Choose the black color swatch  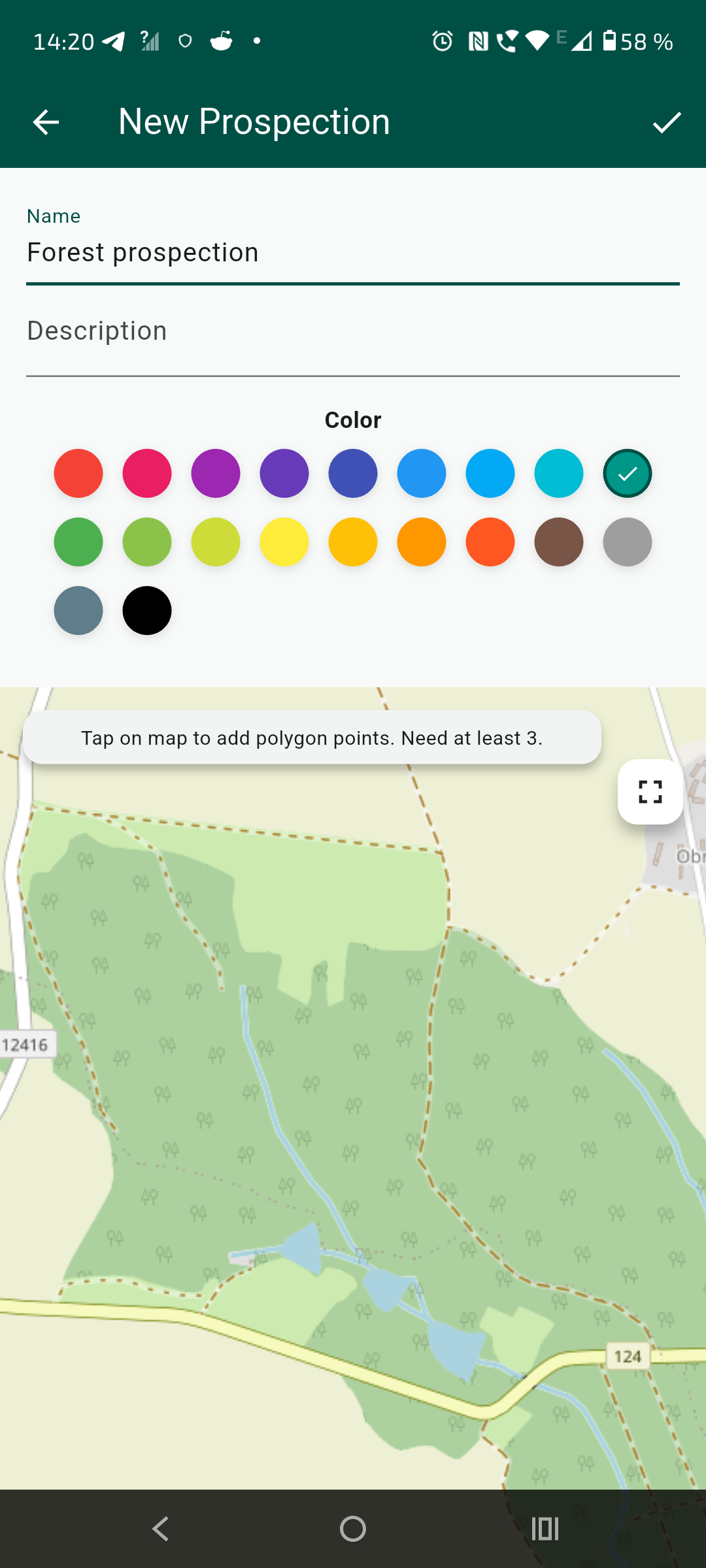147,611
